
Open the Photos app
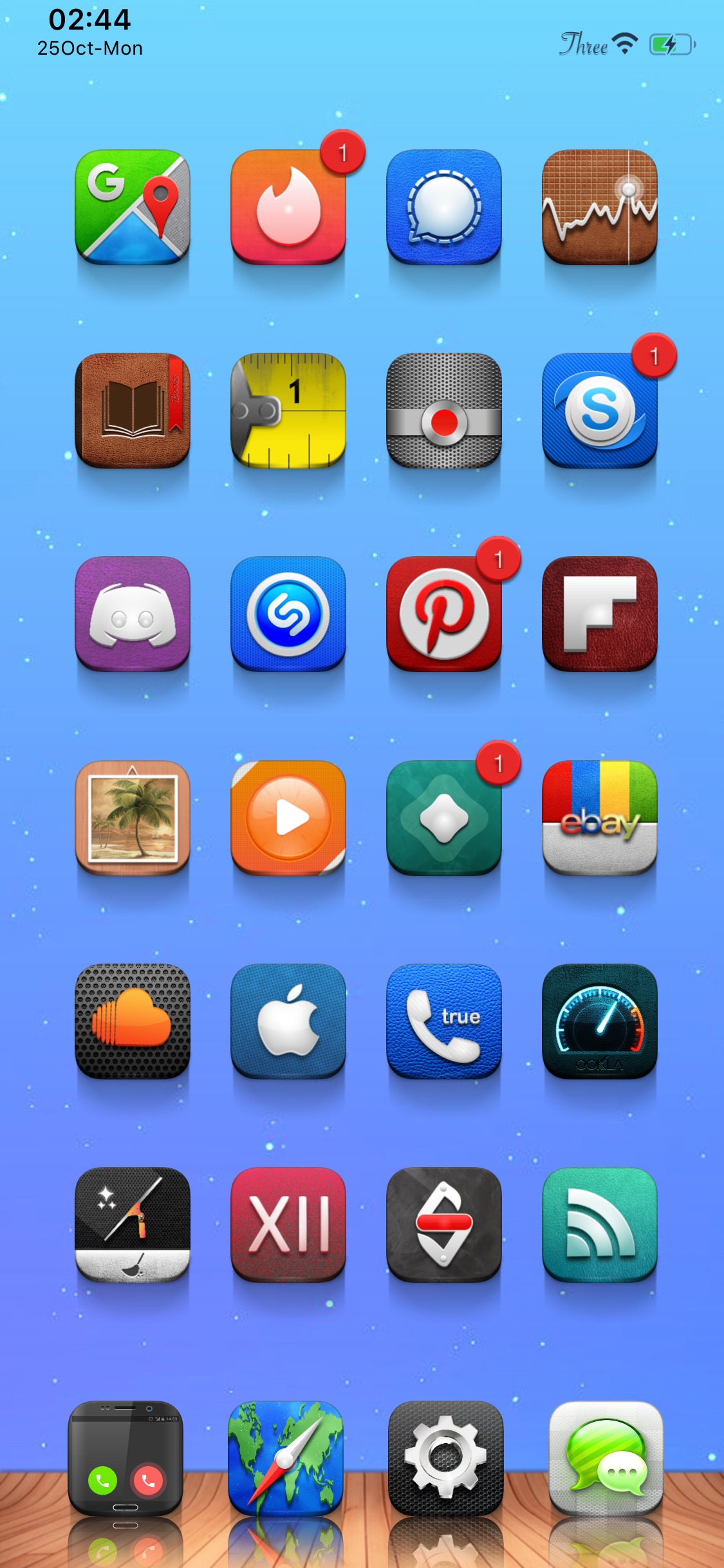coord(133,817)
